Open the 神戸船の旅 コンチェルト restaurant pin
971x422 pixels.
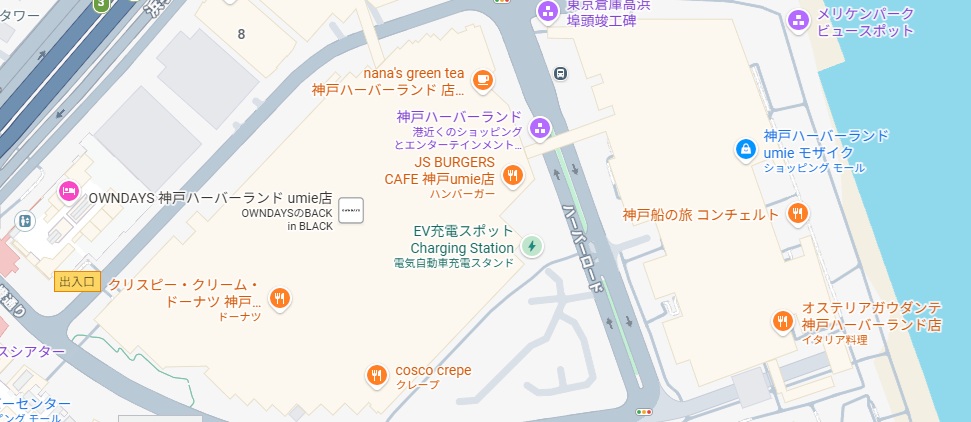797,212
